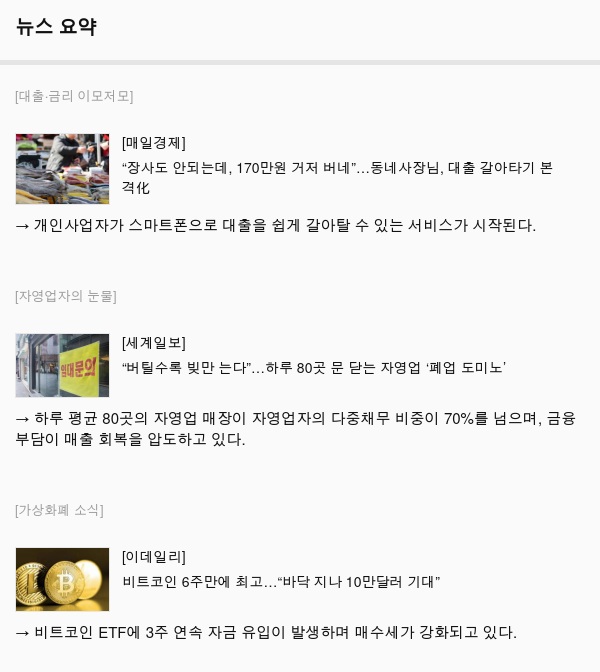The width and height of the screenshot is (600, 672).
Task: Open the 매일경제 article about 대출 갈아타기
Action: (x=336, y=177)
